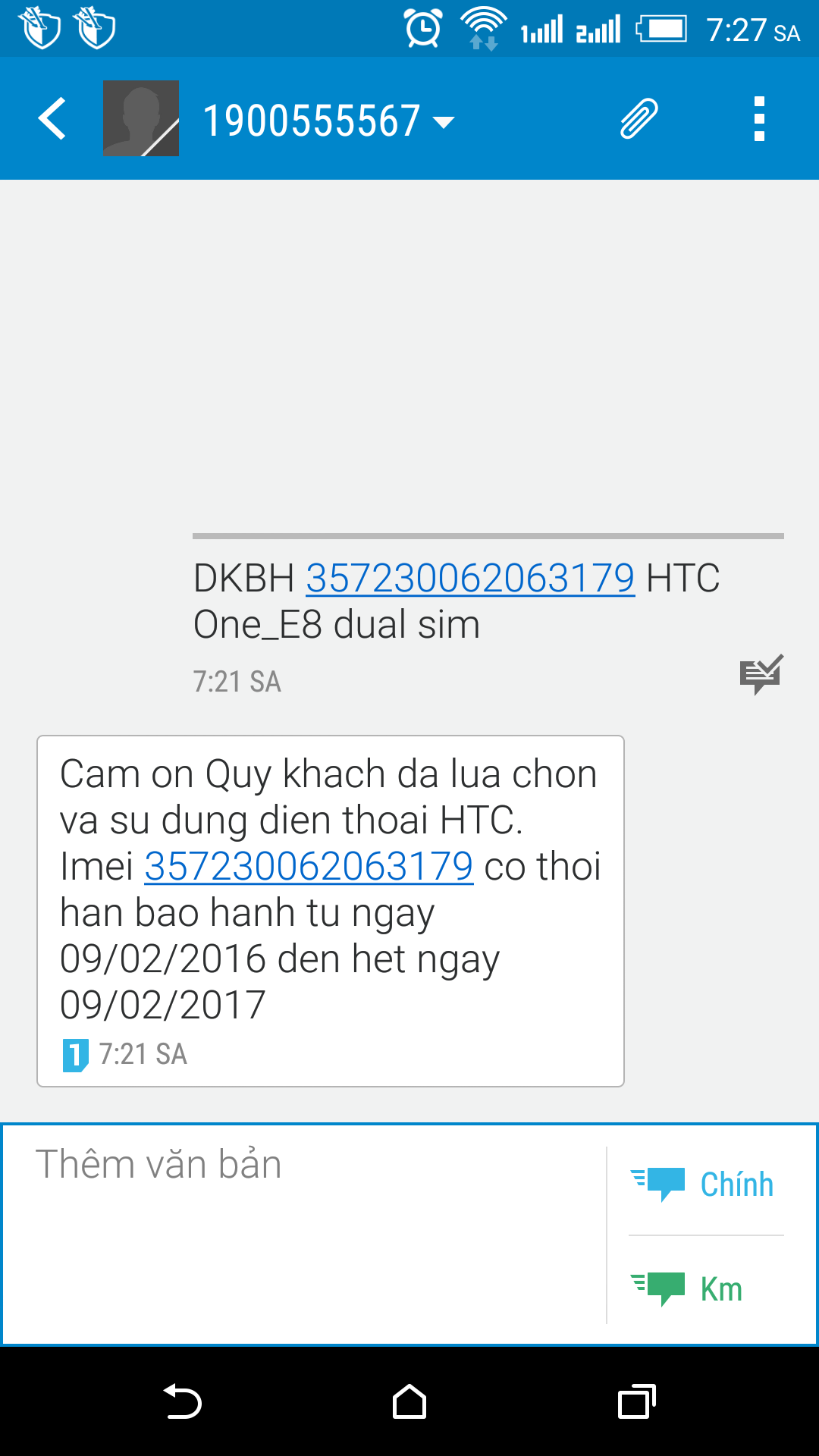819x1456 pixels.
Task: Expand the 1900555567 number dropdown
Action: point(444,121)
